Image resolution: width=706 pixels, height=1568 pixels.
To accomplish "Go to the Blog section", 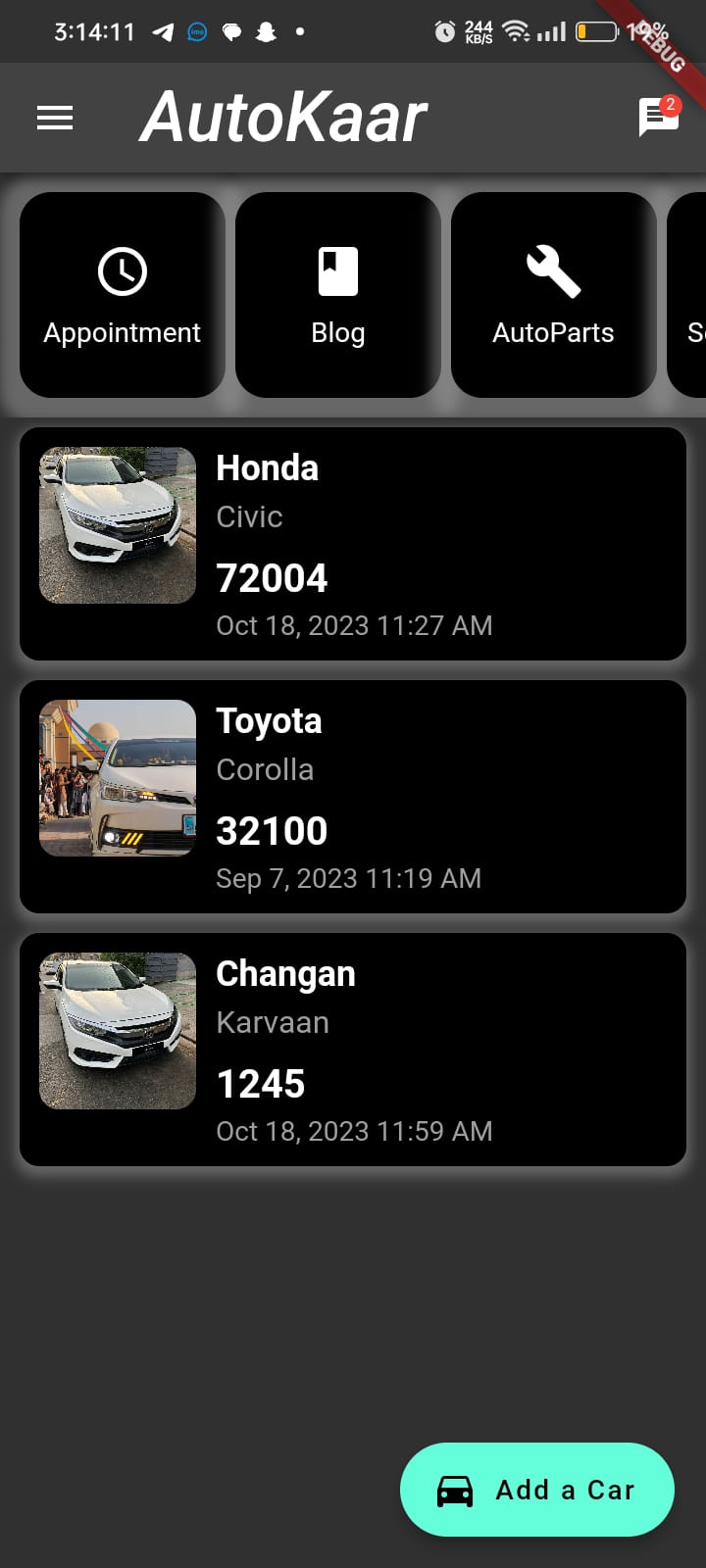I will coord(338,295).
